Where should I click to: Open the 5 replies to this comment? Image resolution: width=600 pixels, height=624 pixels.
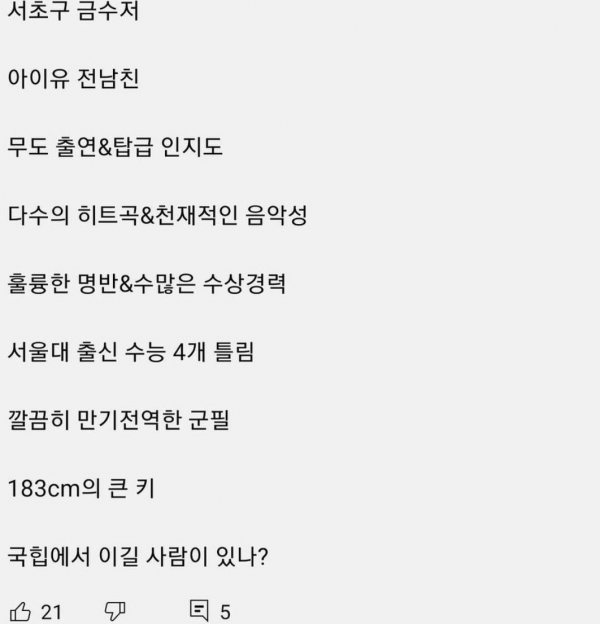click(x=199, y=610)
